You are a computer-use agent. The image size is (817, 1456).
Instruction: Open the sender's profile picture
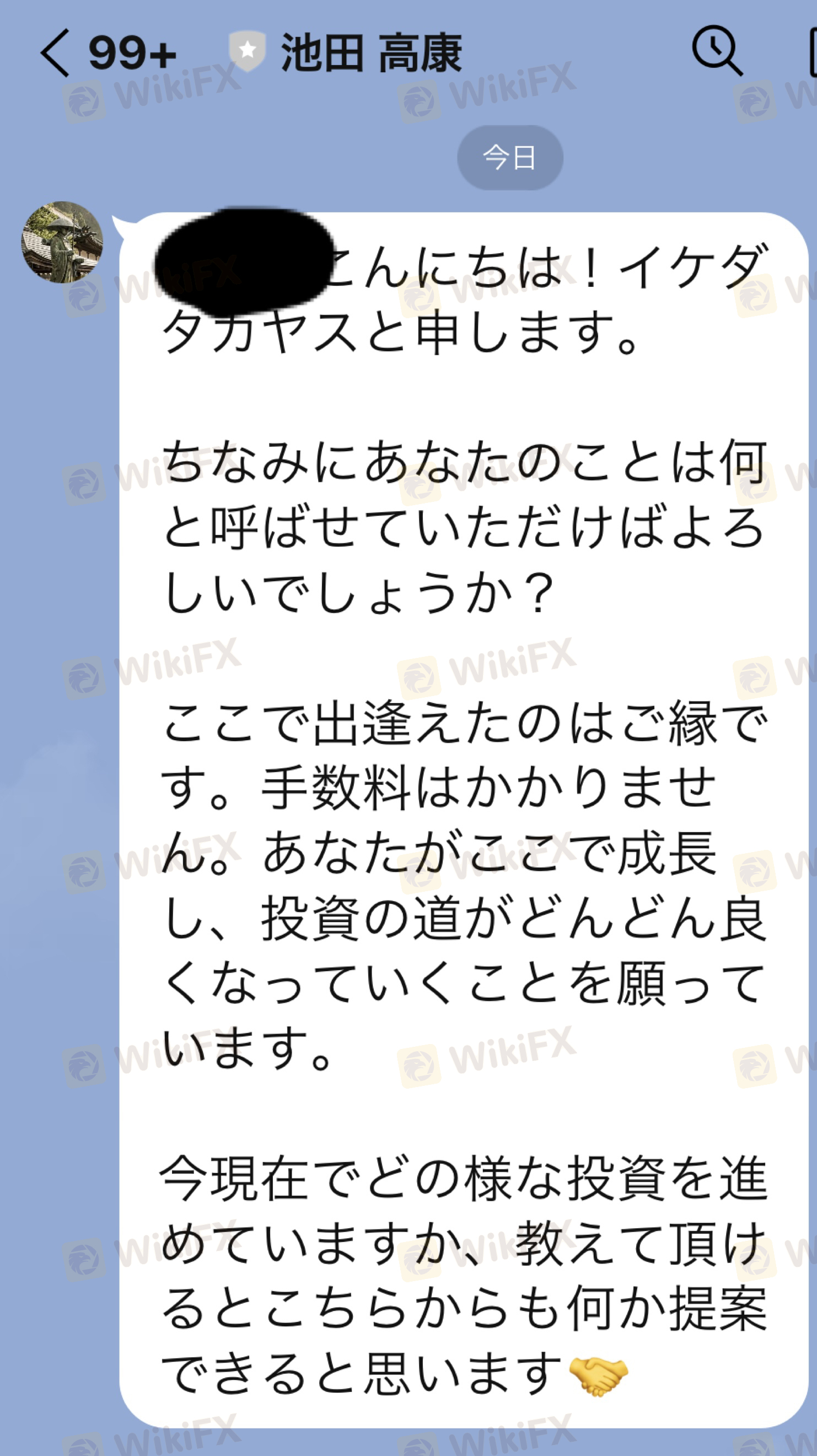[x=62, y=242]
